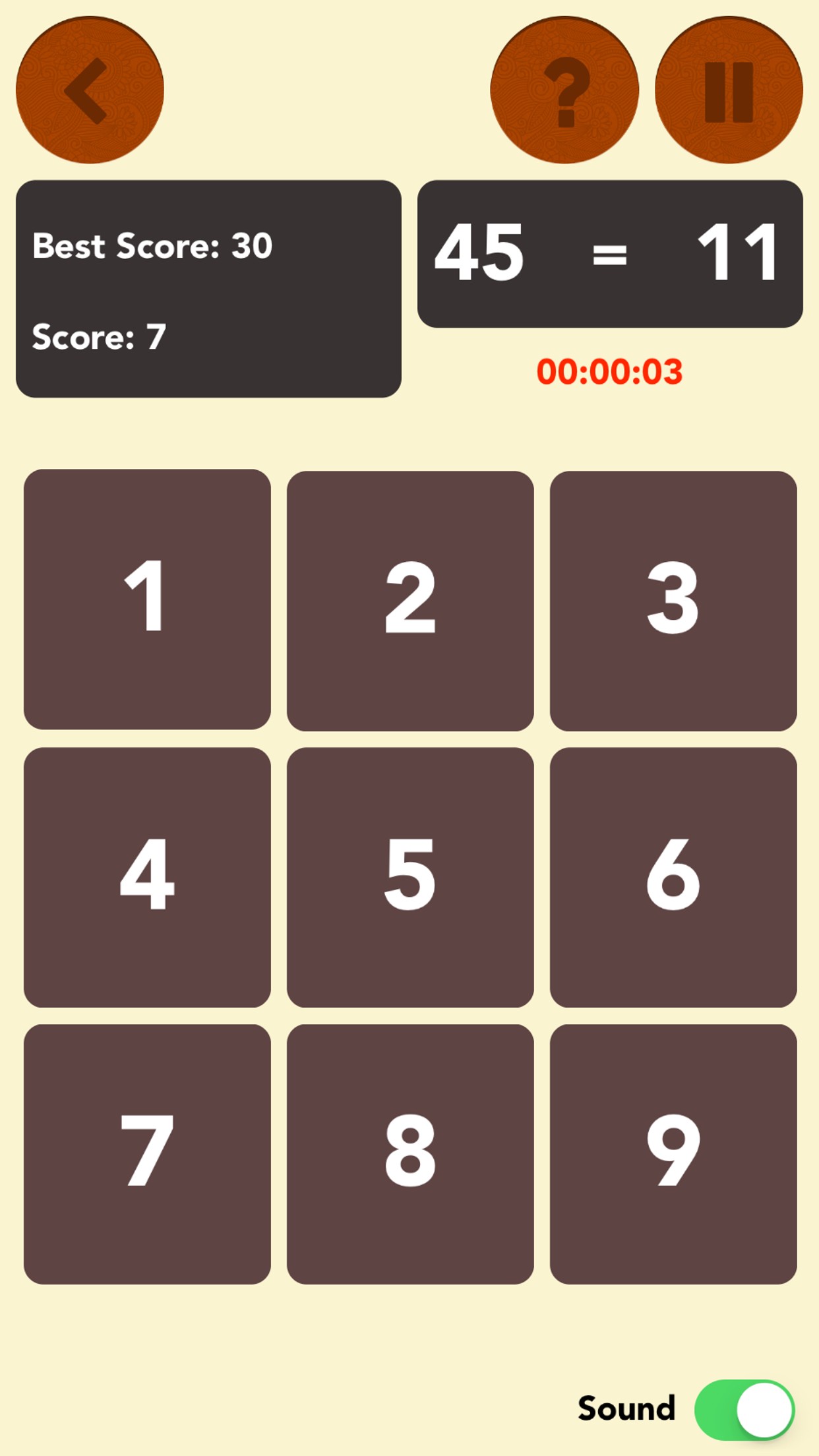
Task: Go back using the arrow button
Action: click(90, 90)
